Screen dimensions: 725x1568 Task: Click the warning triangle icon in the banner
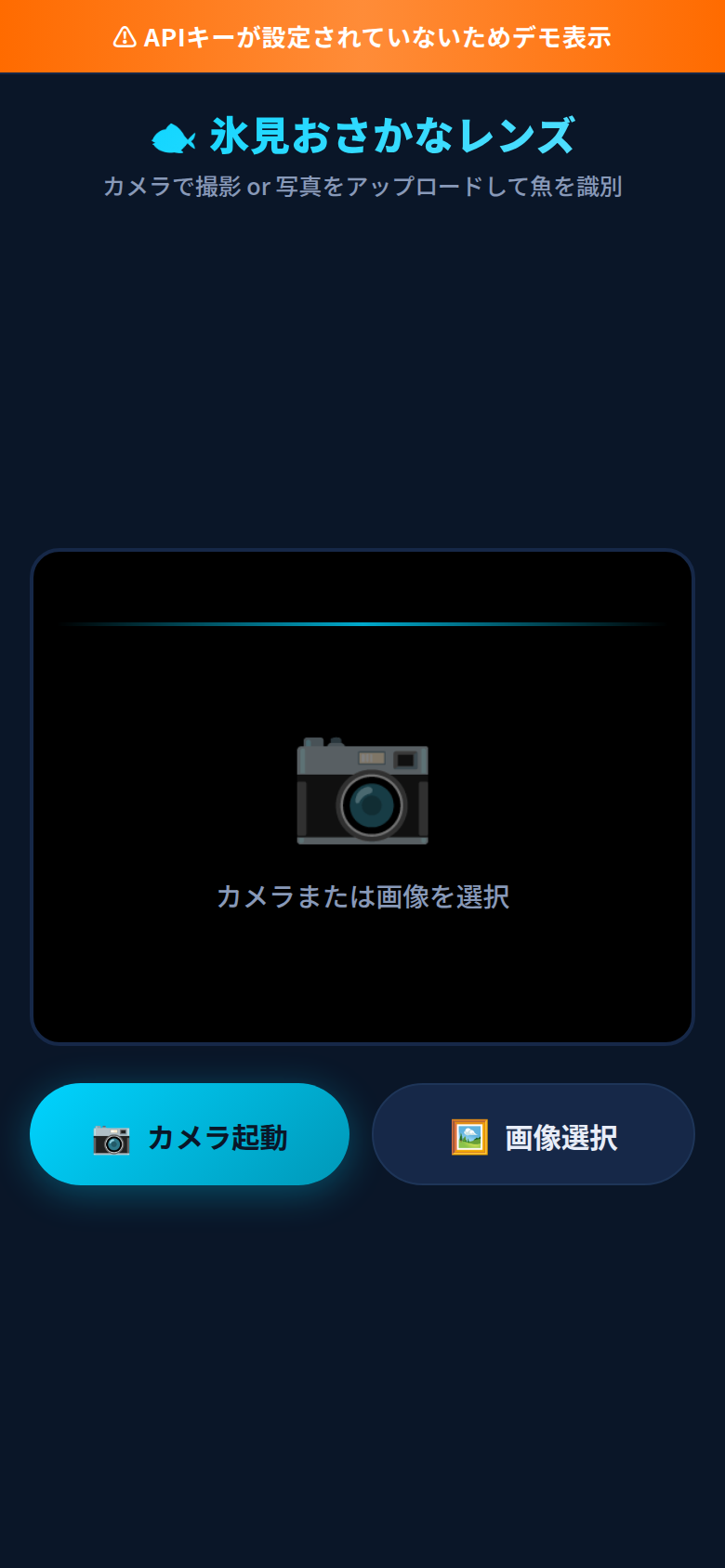(x=124, y=35)
